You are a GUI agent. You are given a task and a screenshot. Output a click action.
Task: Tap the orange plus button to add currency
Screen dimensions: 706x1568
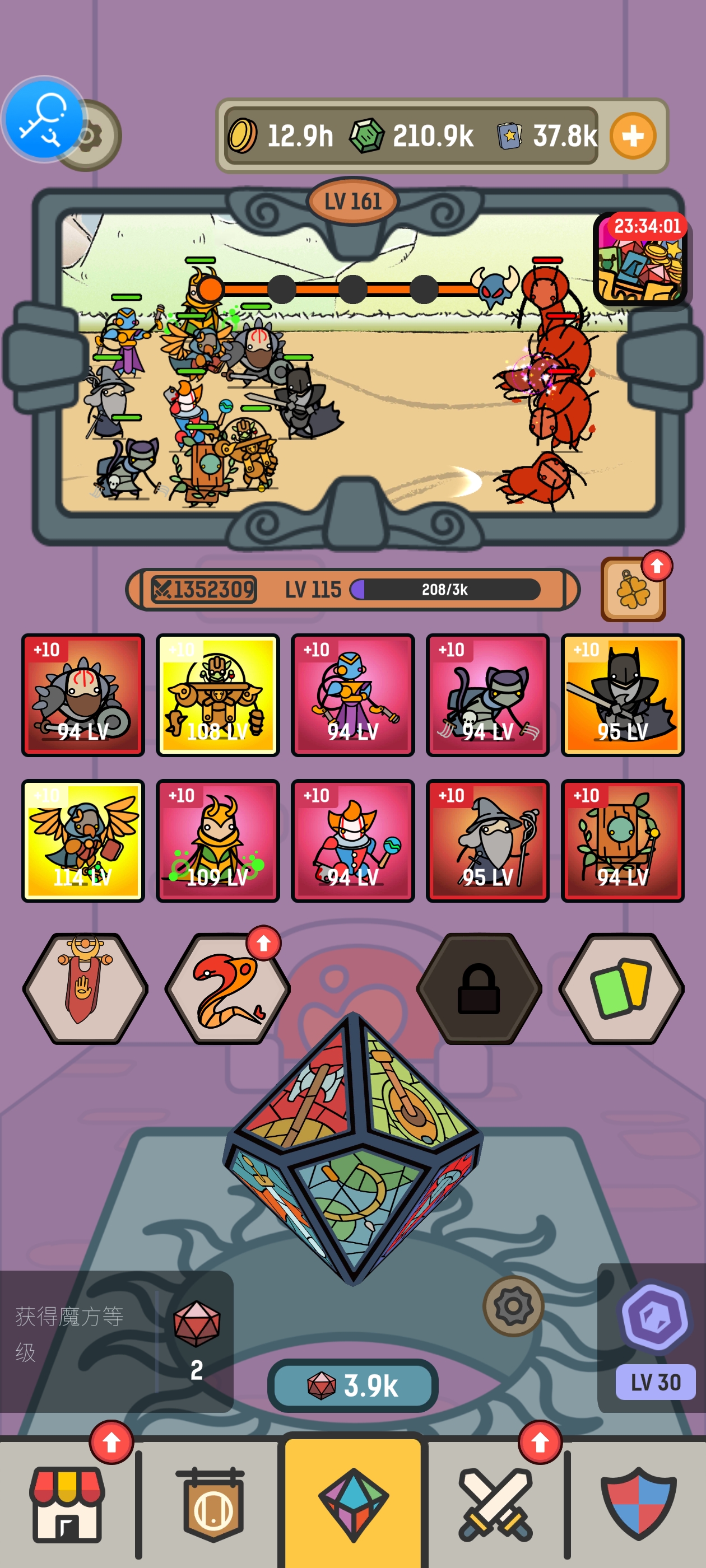click(632, 136)
